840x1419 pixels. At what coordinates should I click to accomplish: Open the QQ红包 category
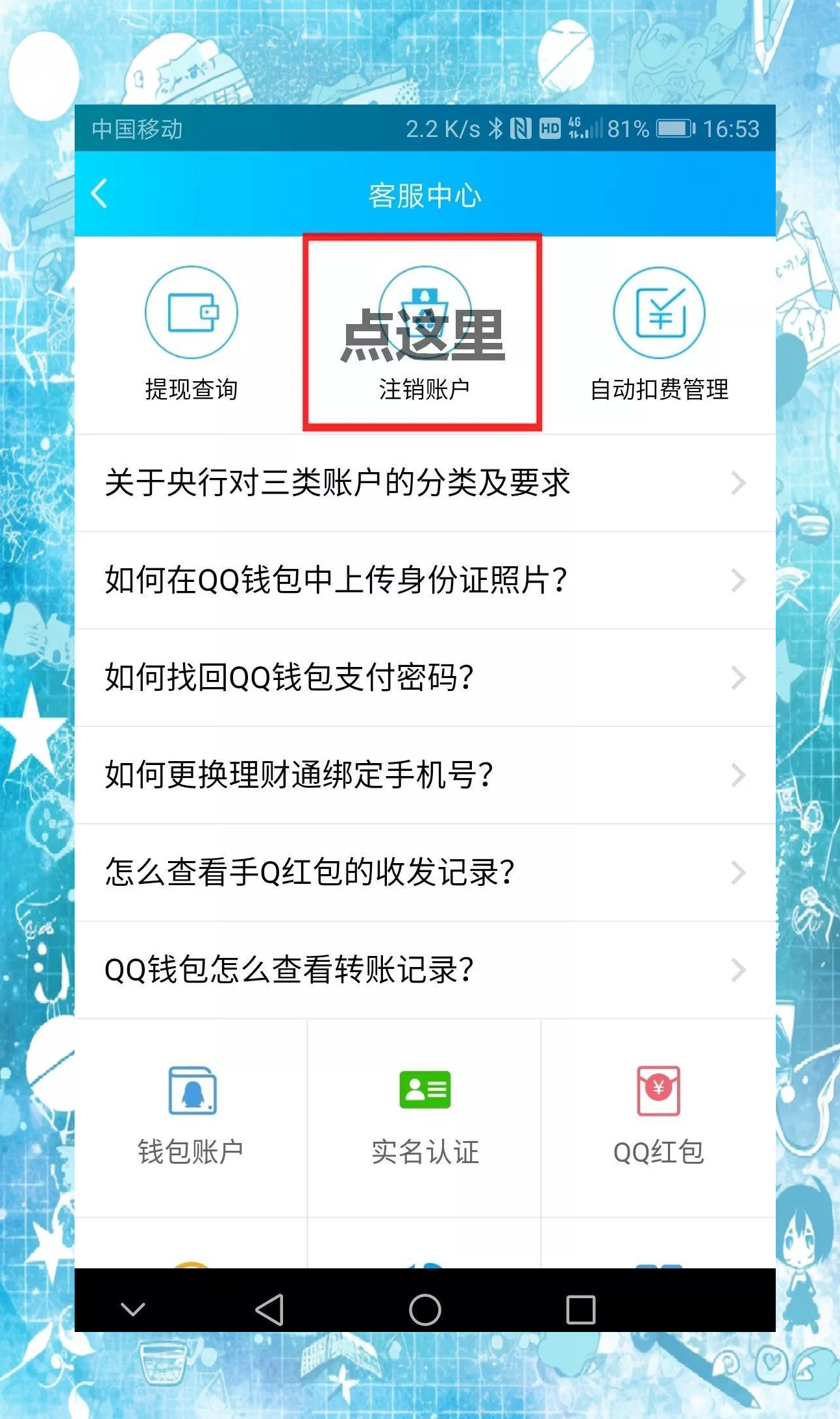point(658,1117)
